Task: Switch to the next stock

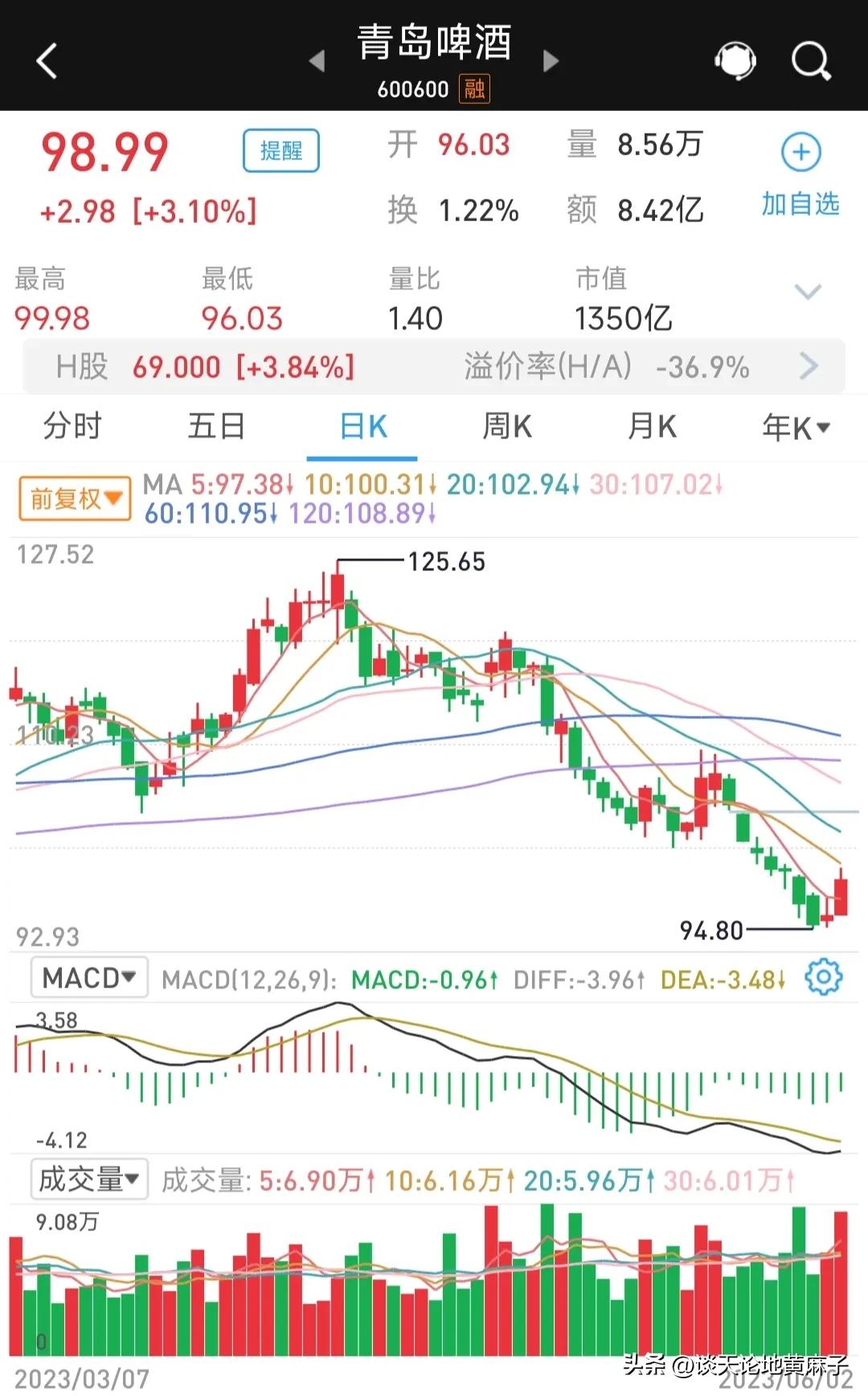Action: pos(551,61)
